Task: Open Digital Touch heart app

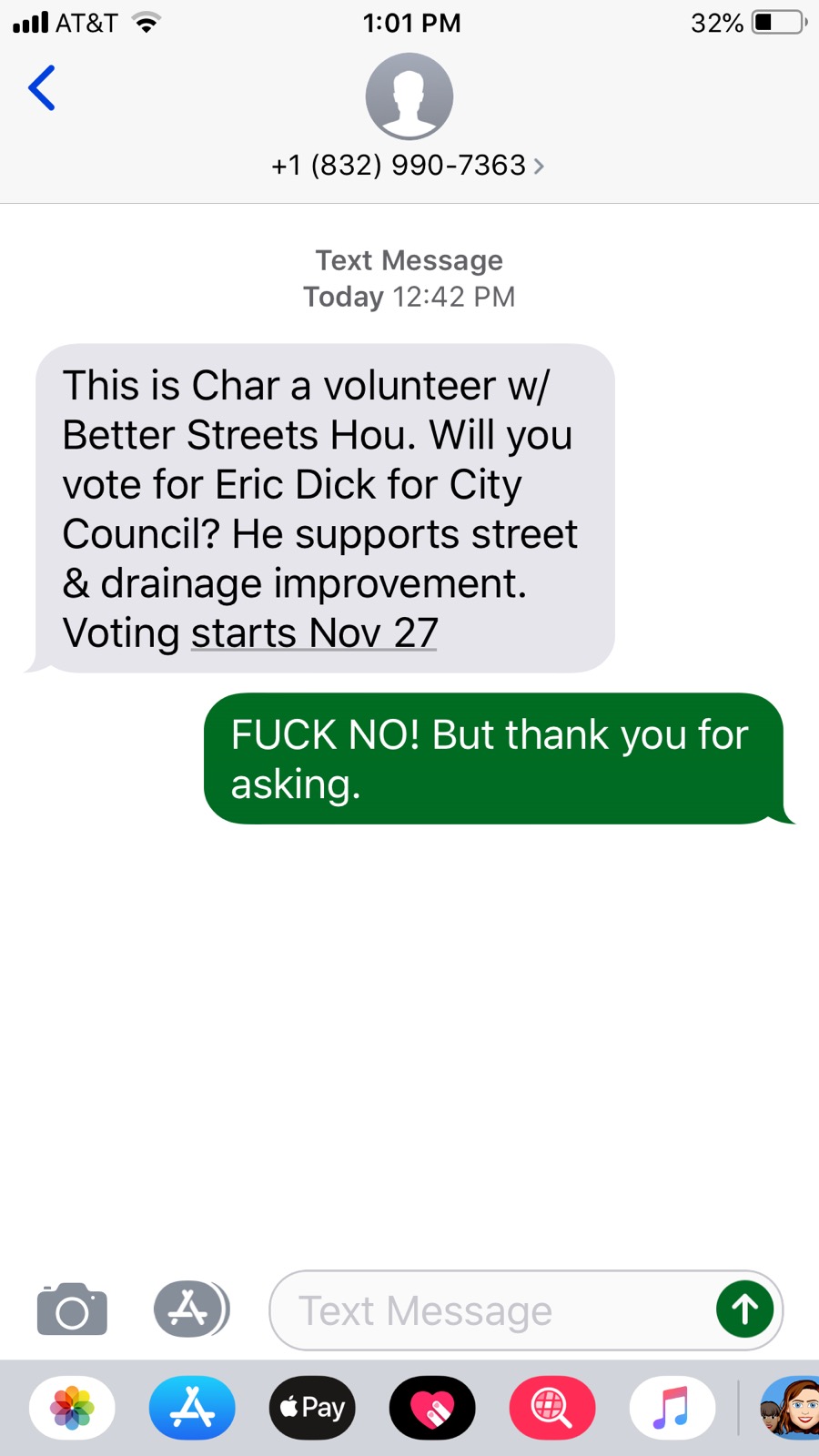Action: [432, 1408]
